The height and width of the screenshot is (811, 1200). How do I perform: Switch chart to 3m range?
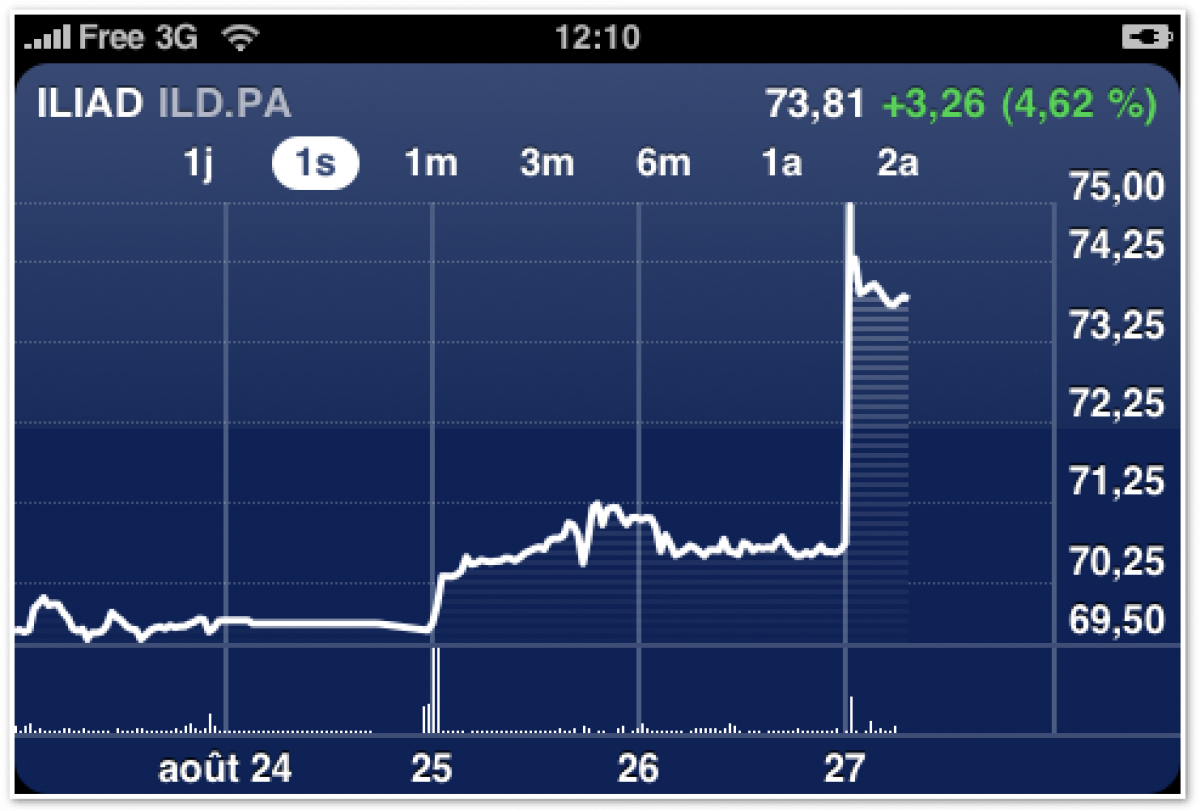pos(547,164)
